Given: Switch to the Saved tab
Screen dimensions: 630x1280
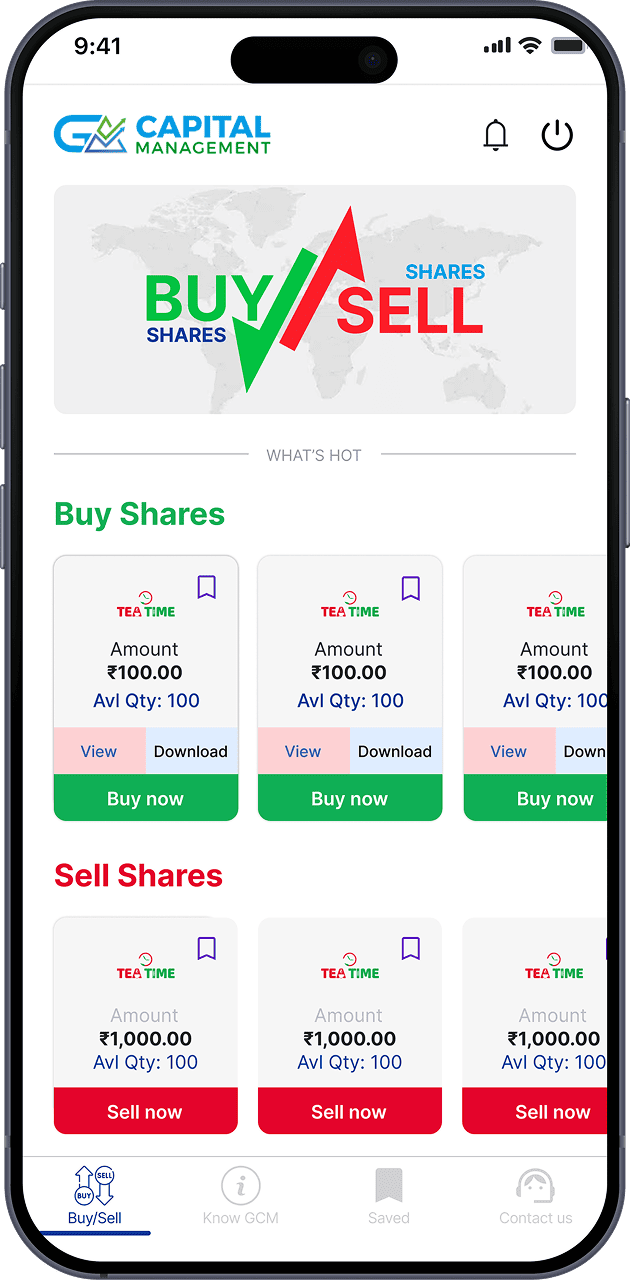Looking at the screenshot, I should point(388,1197).
